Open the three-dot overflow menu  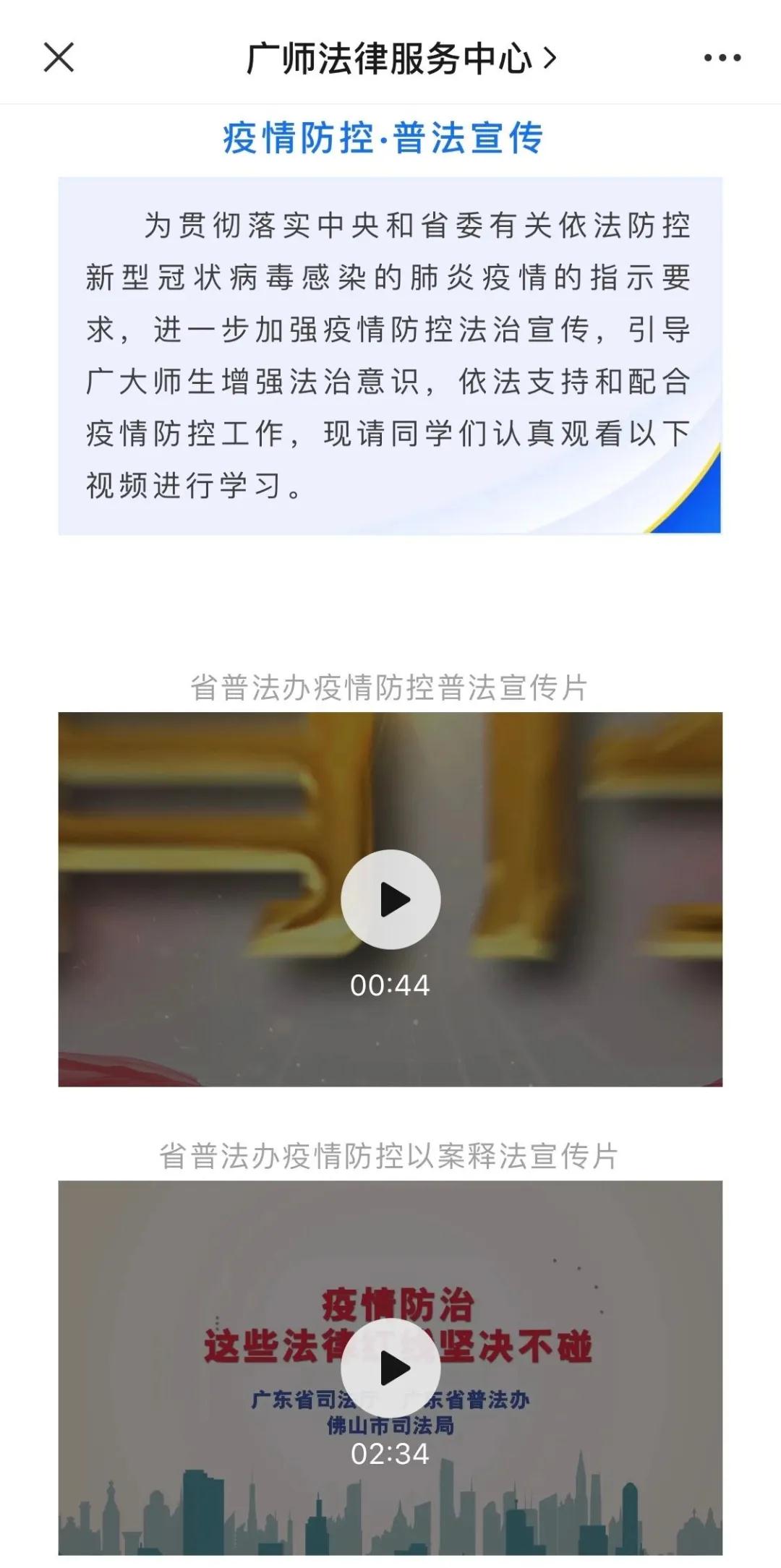point(722,58)
